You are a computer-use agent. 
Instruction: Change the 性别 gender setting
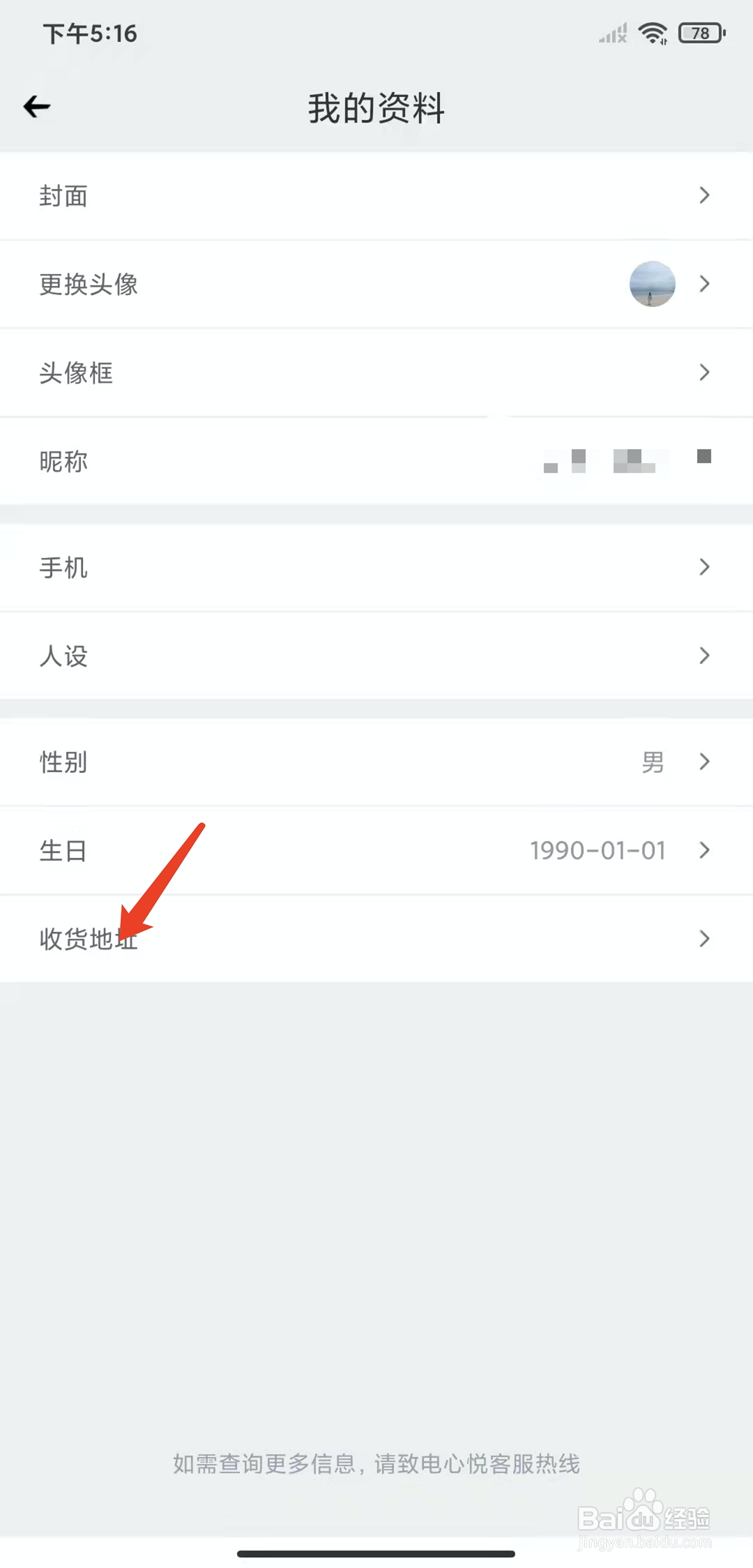[x=376, y=762]
